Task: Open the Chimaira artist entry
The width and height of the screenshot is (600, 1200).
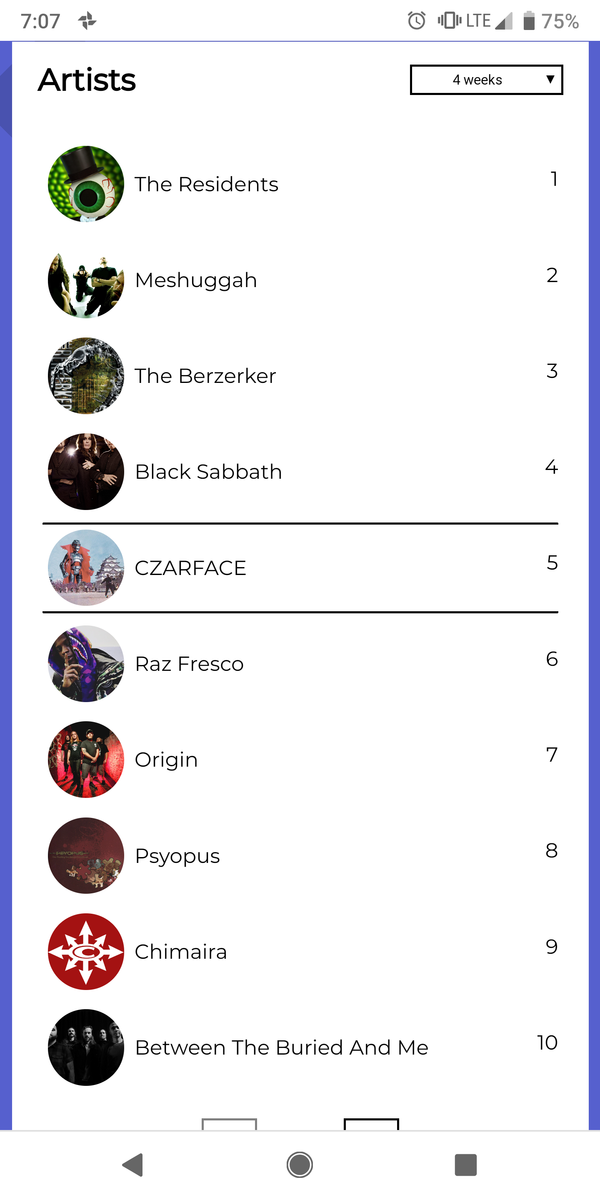Action: [300, 952]
